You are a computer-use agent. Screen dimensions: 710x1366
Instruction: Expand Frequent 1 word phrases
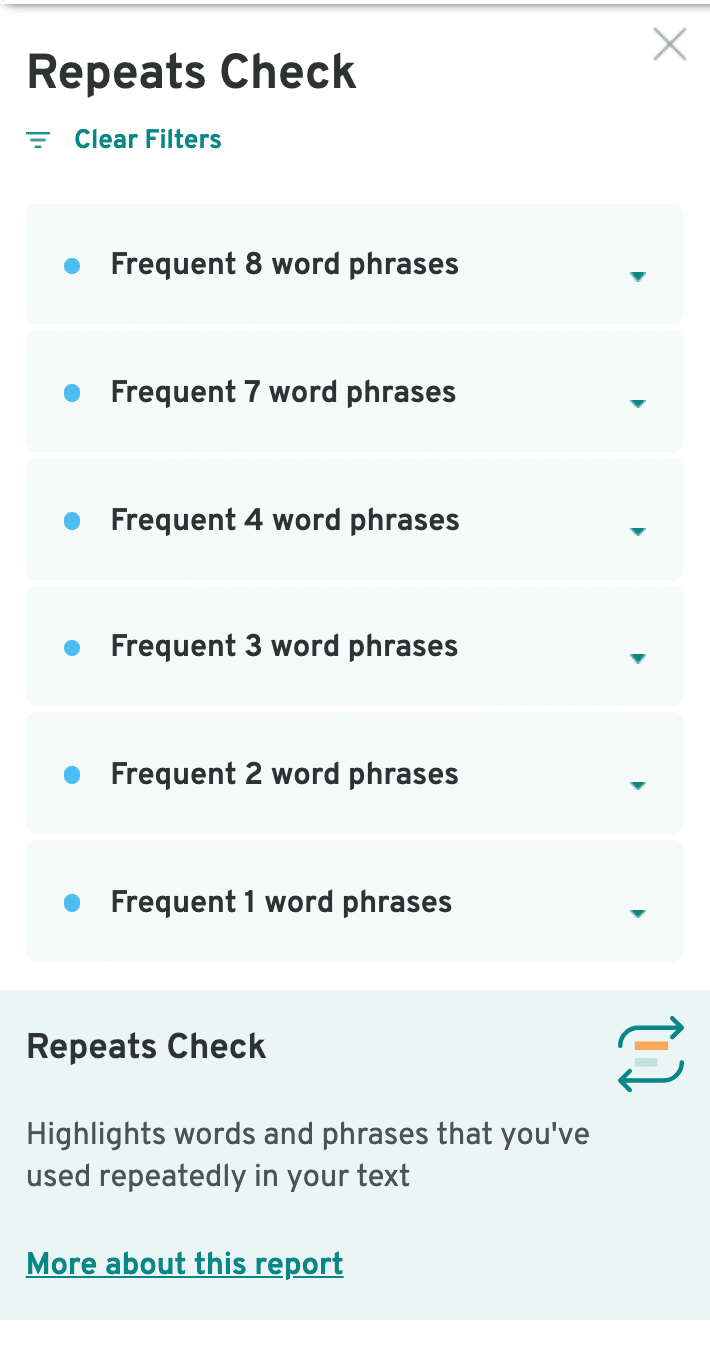(355, 902)
